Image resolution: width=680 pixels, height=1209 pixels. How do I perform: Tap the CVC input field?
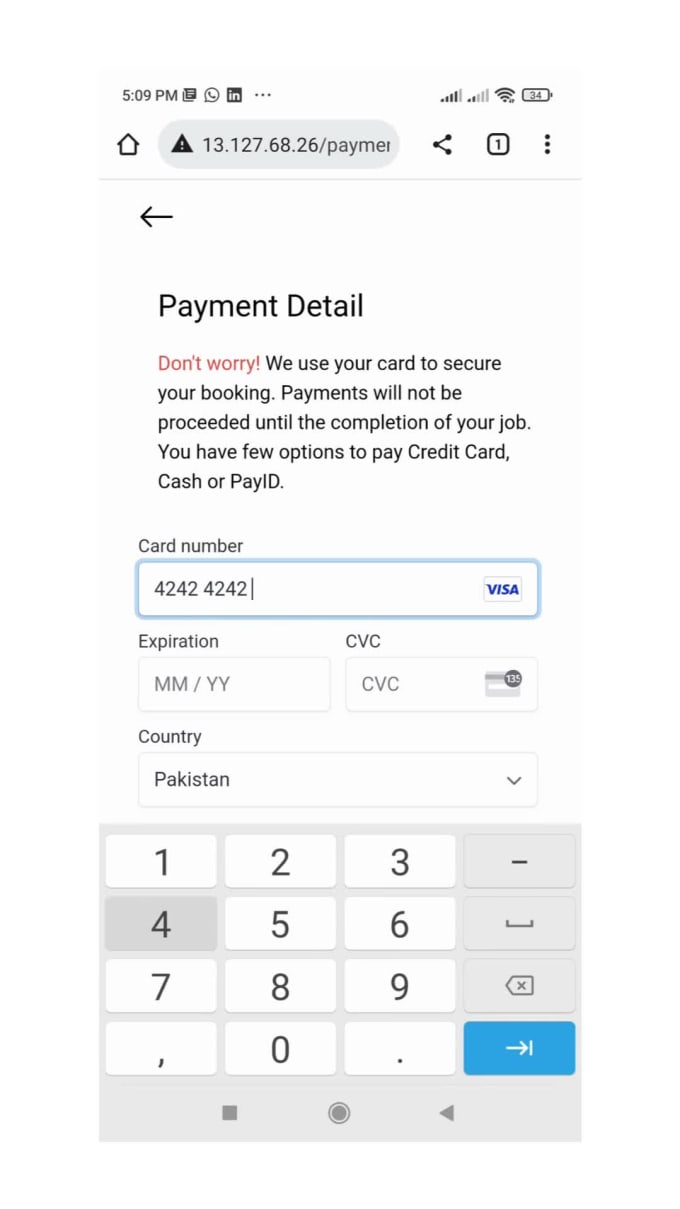click(441, 684)
